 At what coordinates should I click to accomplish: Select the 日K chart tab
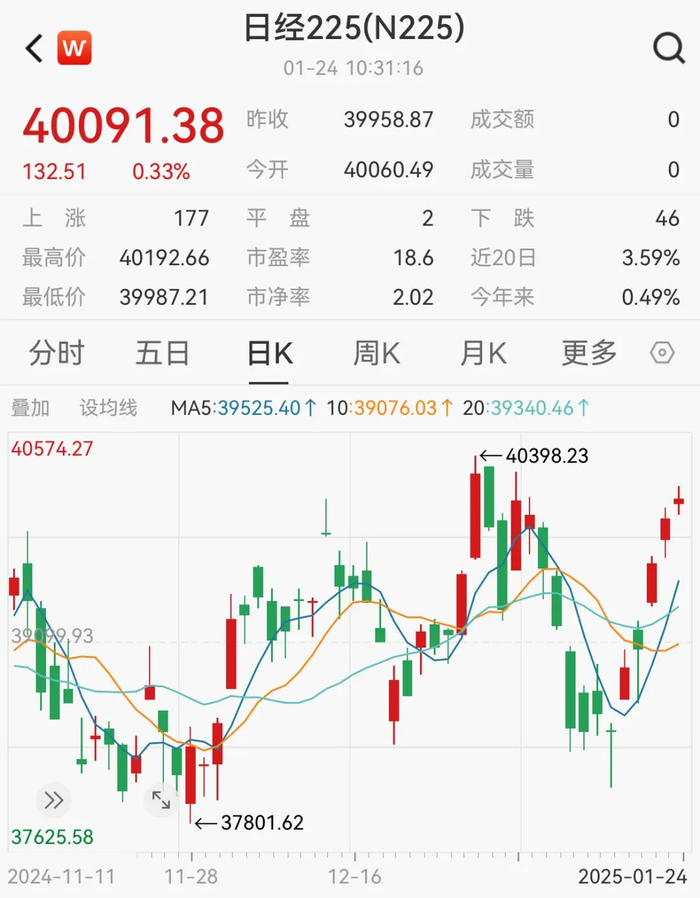[269, 353]
